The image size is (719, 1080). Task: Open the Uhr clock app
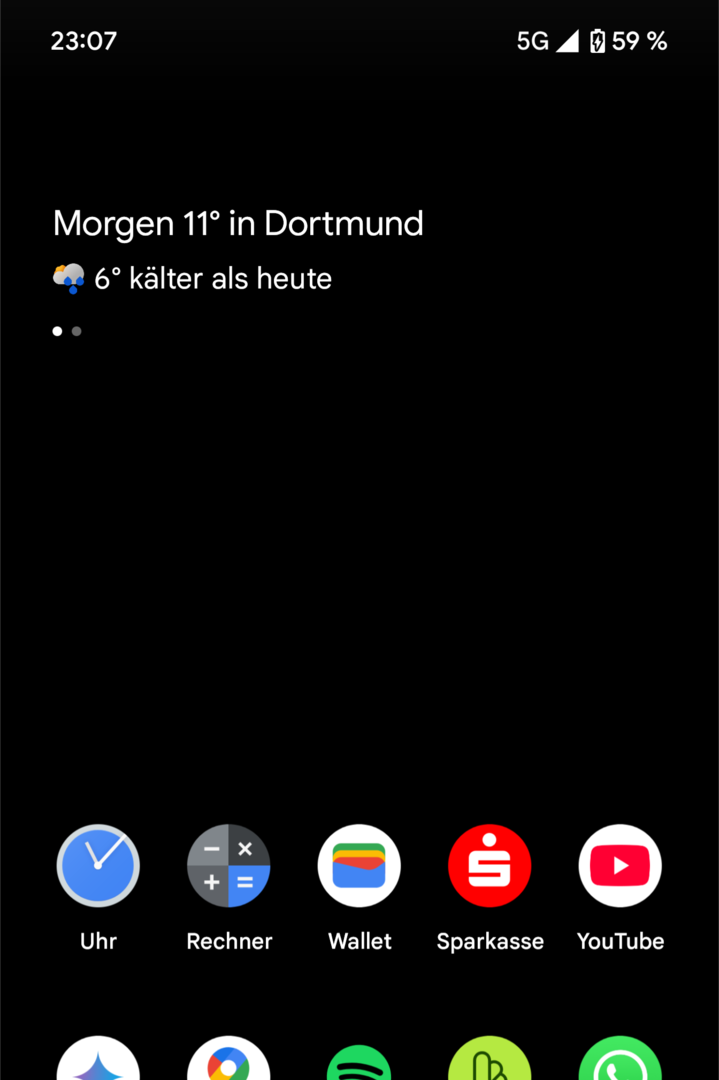click(98, 866)
